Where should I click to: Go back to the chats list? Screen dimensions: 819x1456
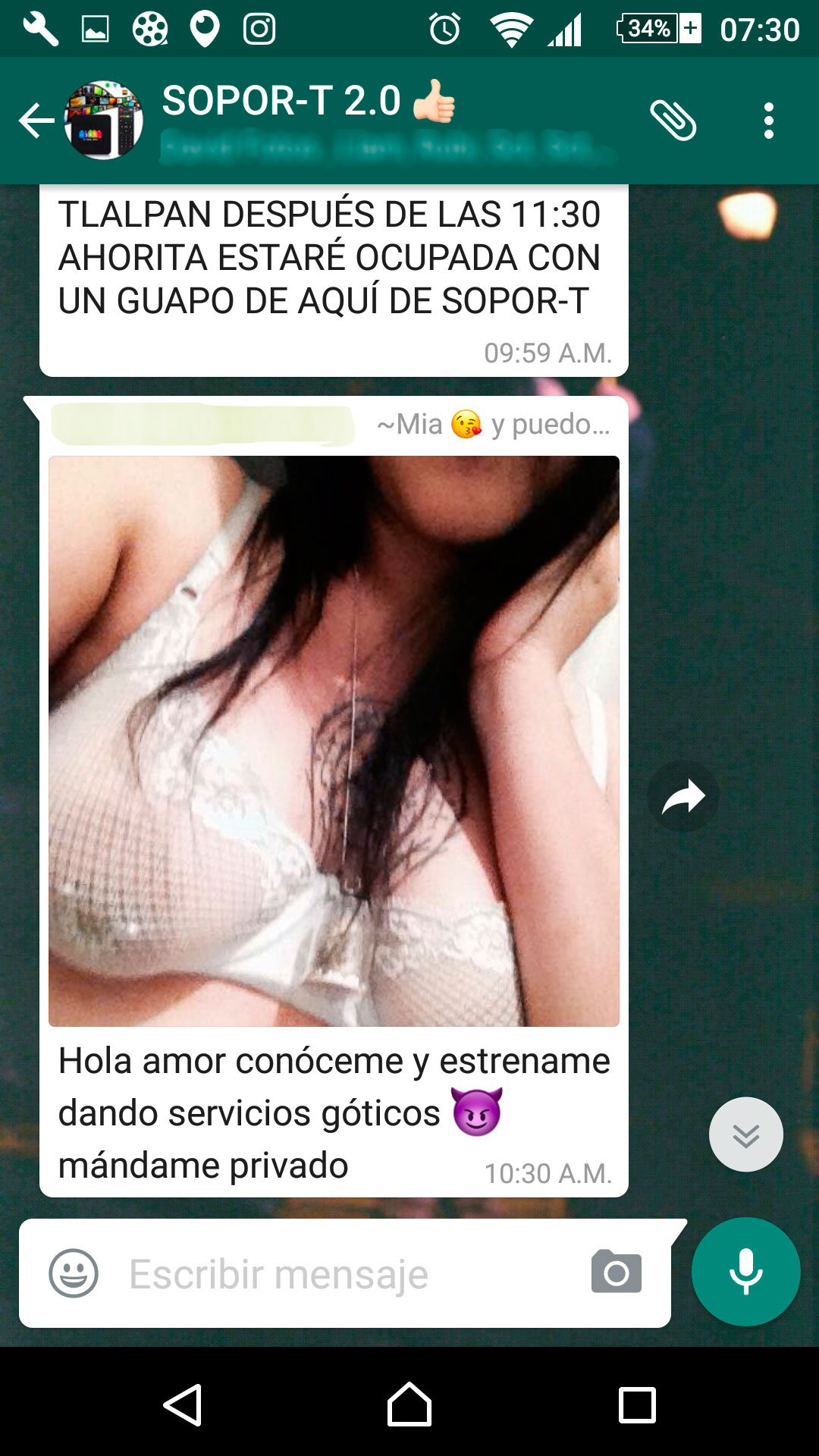coord(36,121)
